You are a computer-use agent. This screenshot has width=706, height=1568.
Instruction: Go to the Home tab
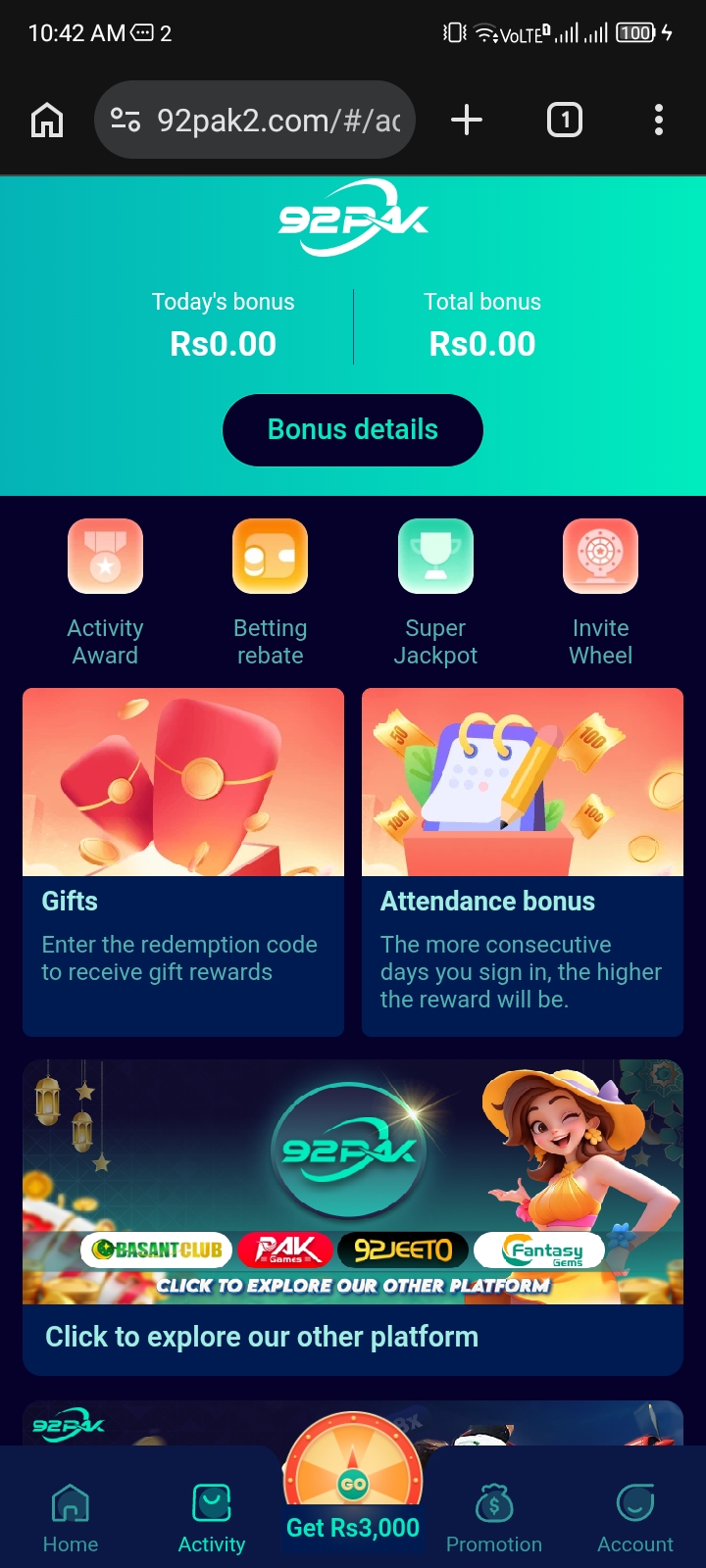[x=71, y=1517]
